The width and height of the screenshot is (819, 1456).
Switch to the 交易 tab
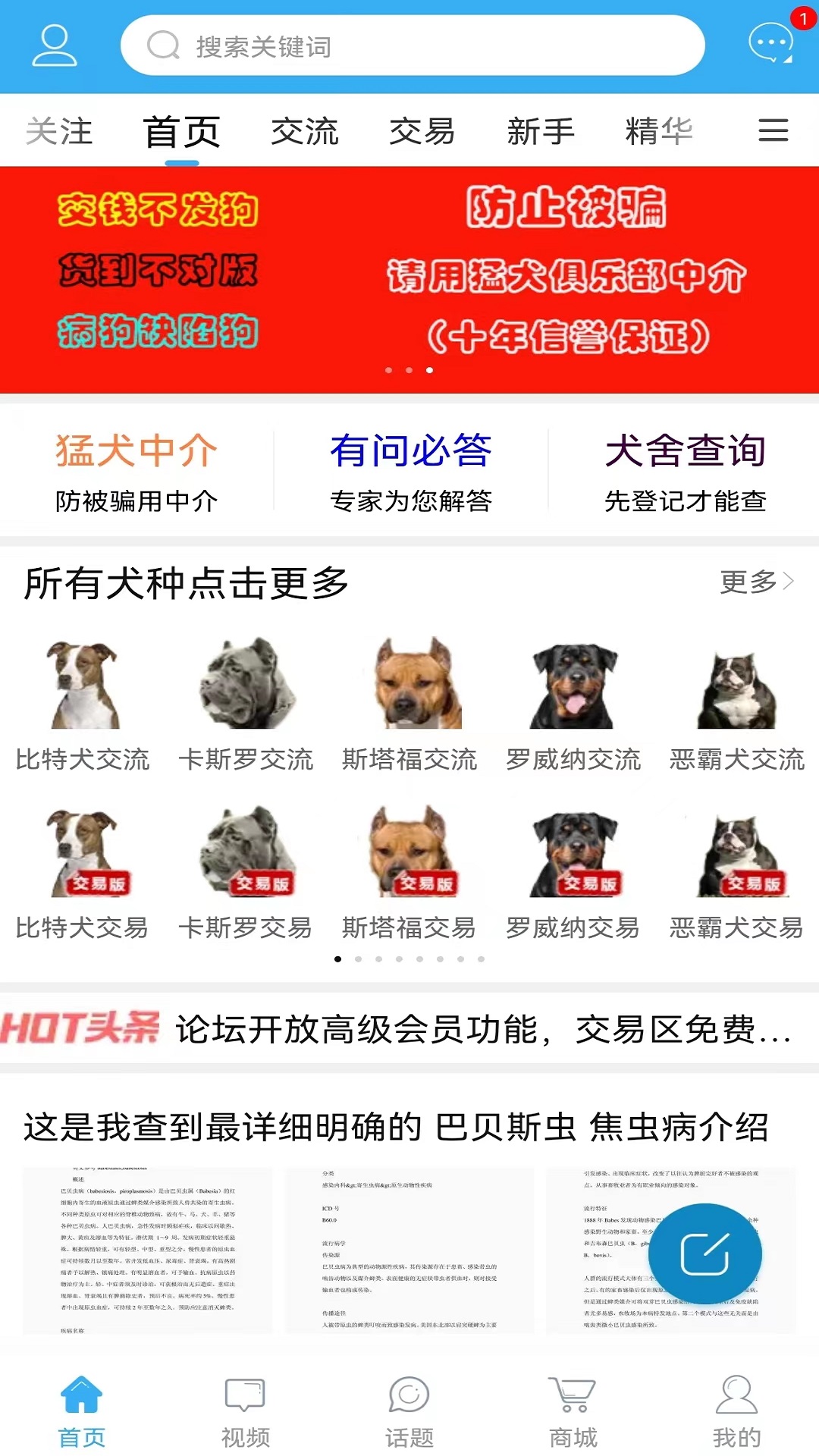tap(423, 130)
